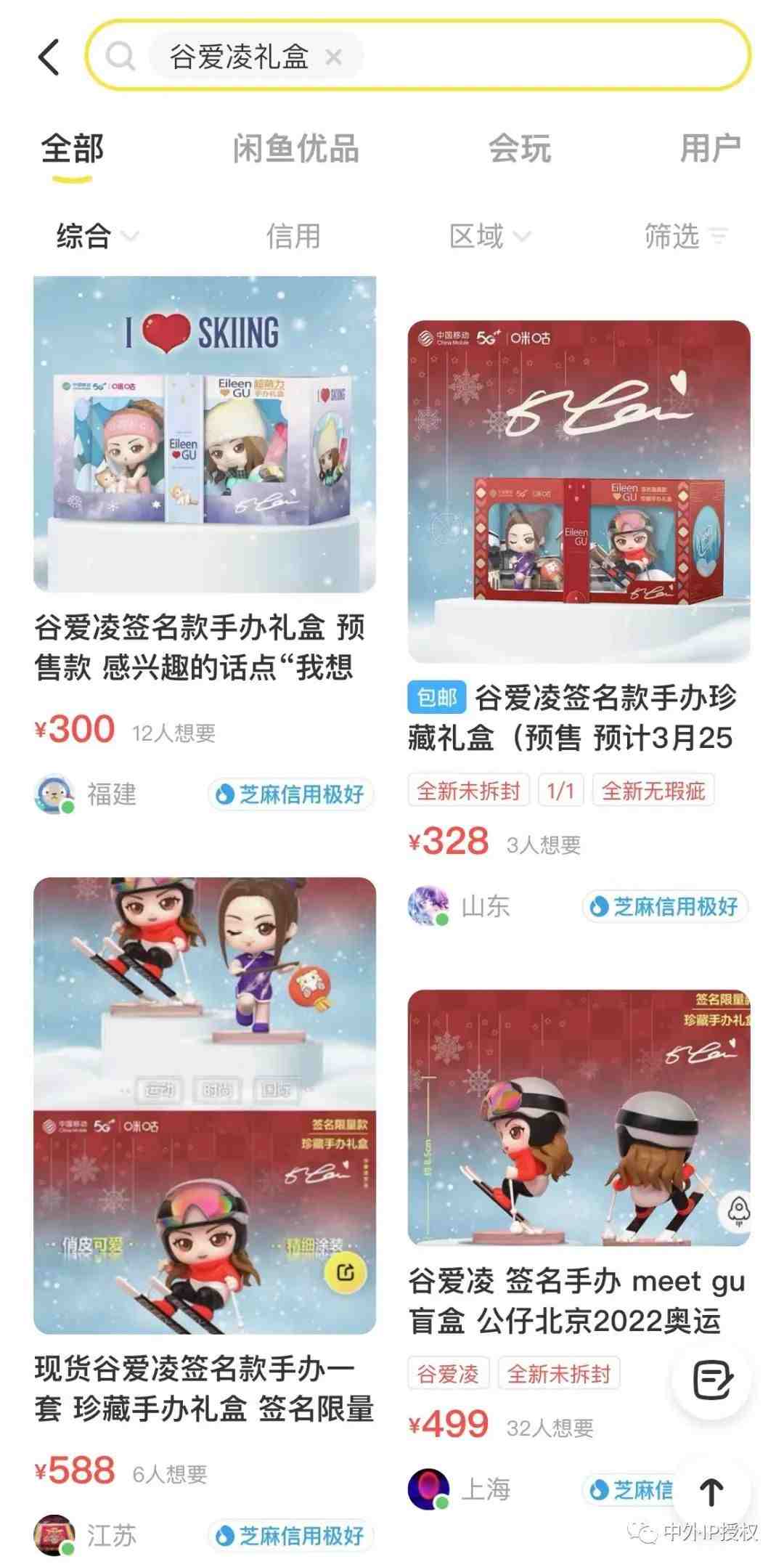Open the floating edit note button
Screen dimensions: 784x1567
tap(711, 1380)
